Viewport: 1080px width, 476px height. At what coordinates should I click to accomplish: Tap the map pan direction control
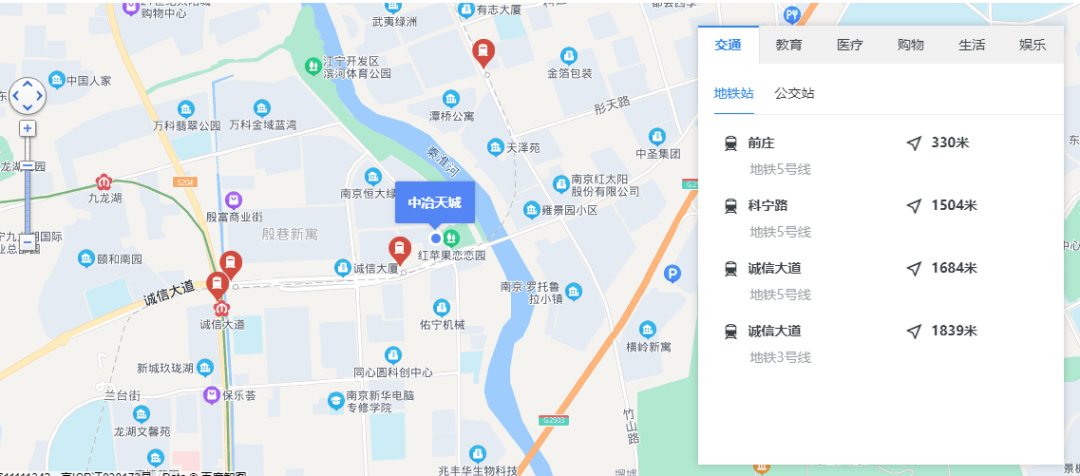point(27,96)
